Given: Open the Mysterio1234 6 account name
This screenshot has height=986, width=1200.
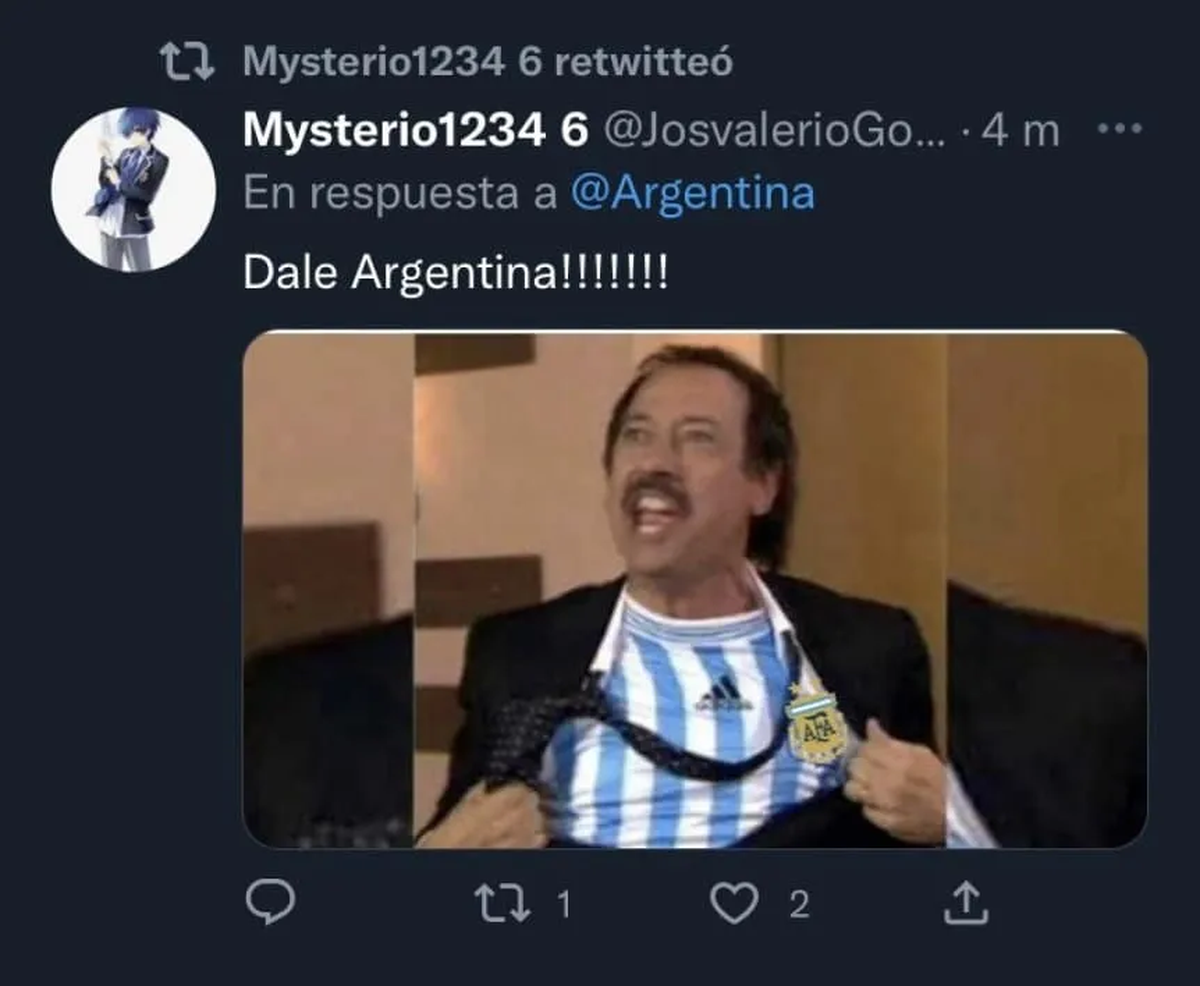Looking at the screenshot, I should (x=415, y=131).
